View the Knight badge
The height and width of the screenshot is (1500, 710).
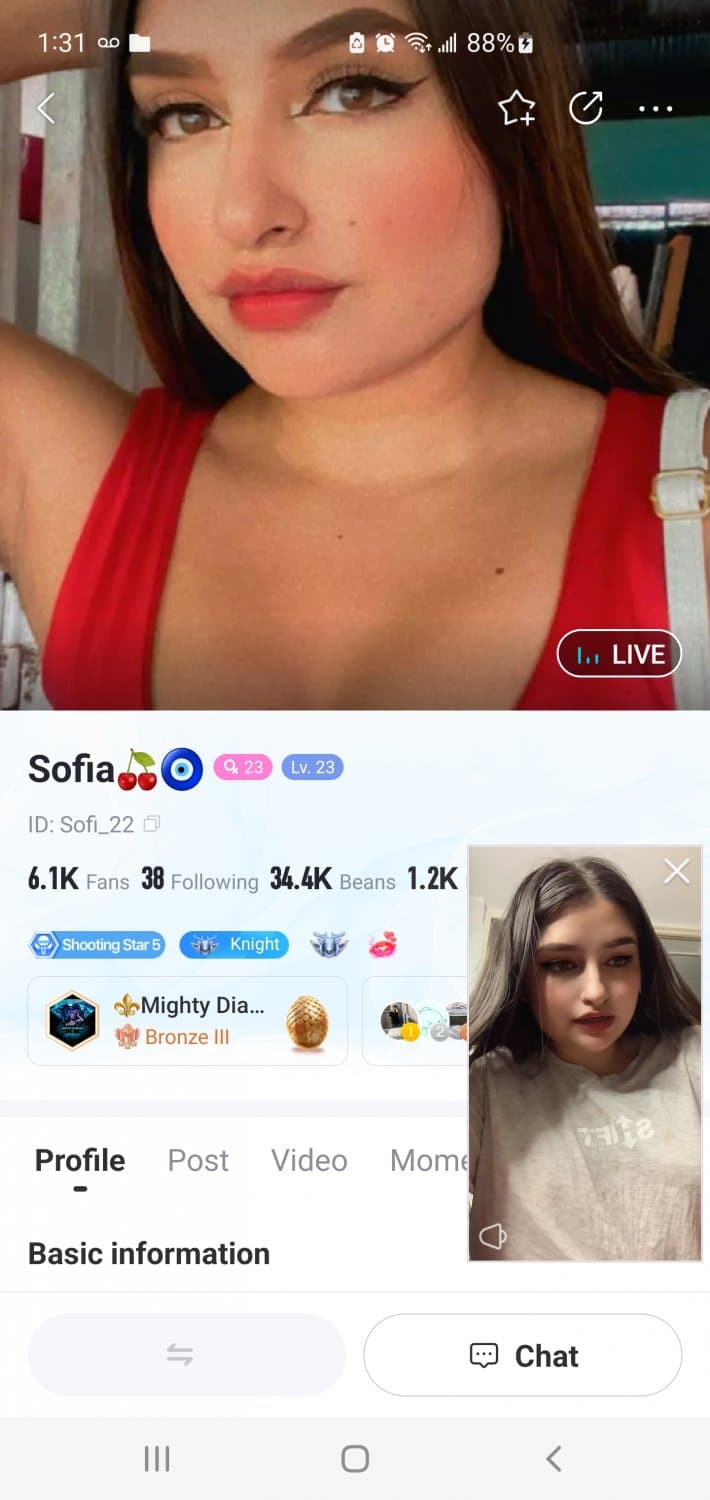pyautogui.click(x=234, y=944)
